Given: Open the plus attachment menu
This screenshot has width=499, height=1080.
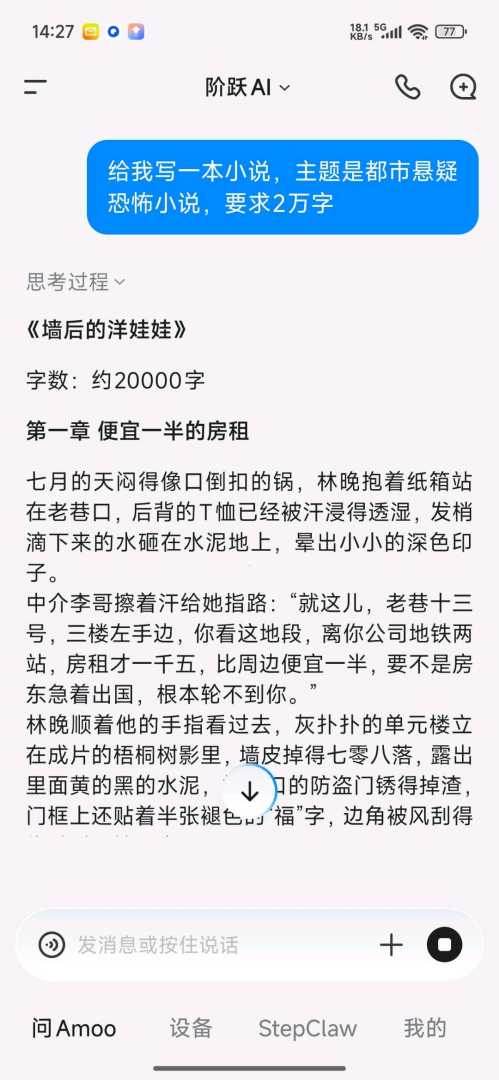Looking at the screenshot, I should pyautogui.click(x=391, y=944).
